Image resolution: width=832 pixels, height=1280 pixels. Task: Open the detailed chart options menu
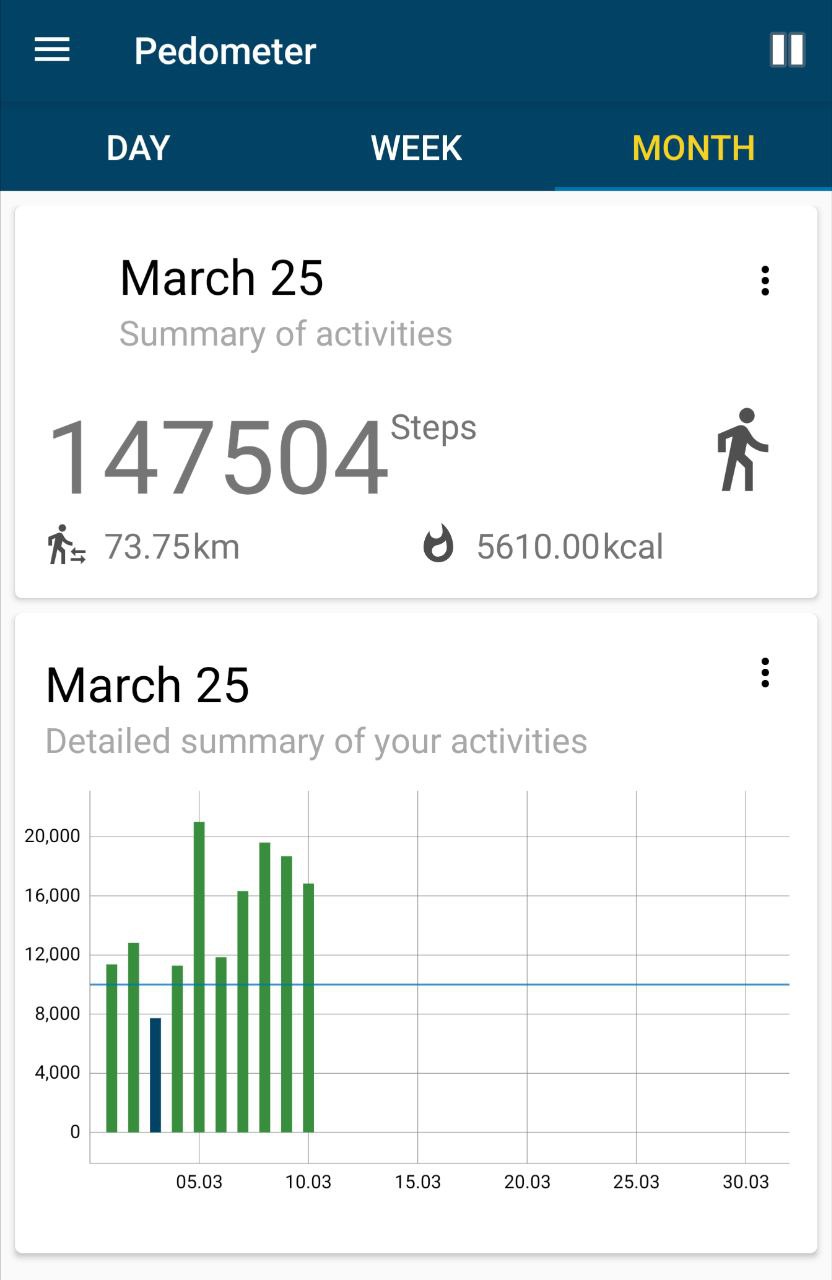pos(765,673)
